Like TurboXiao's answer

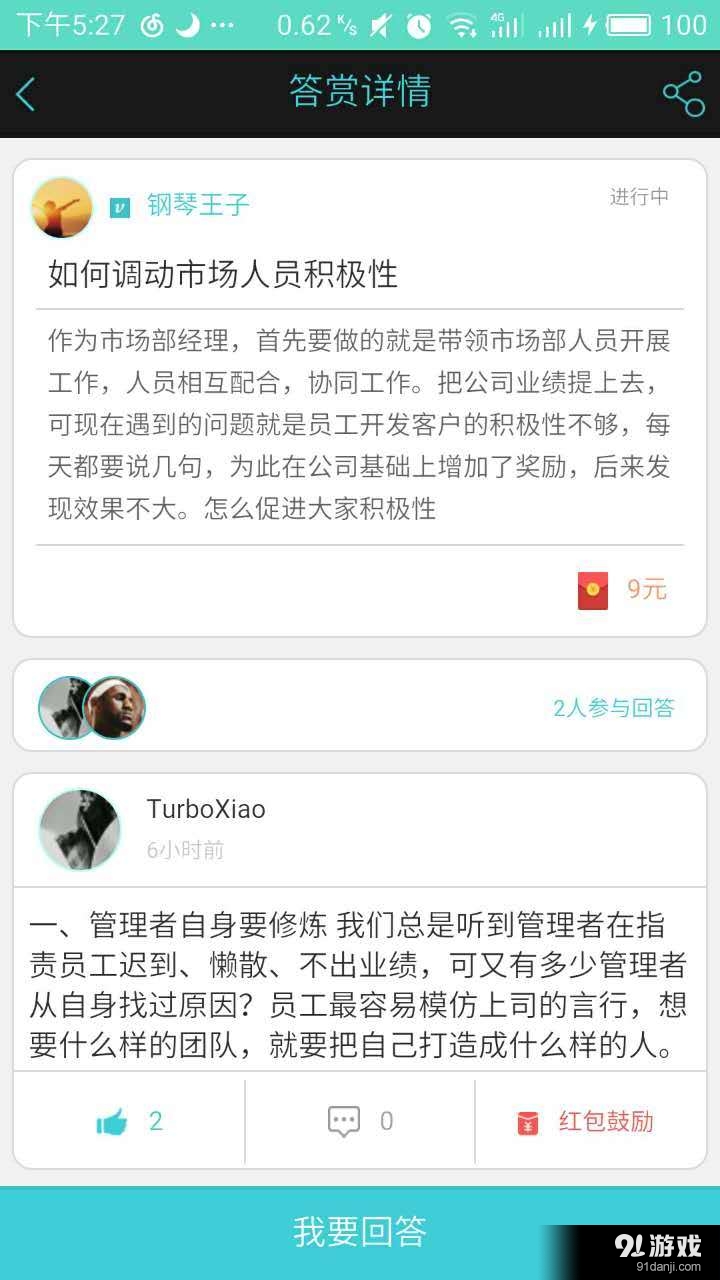tap(129, 1121)
